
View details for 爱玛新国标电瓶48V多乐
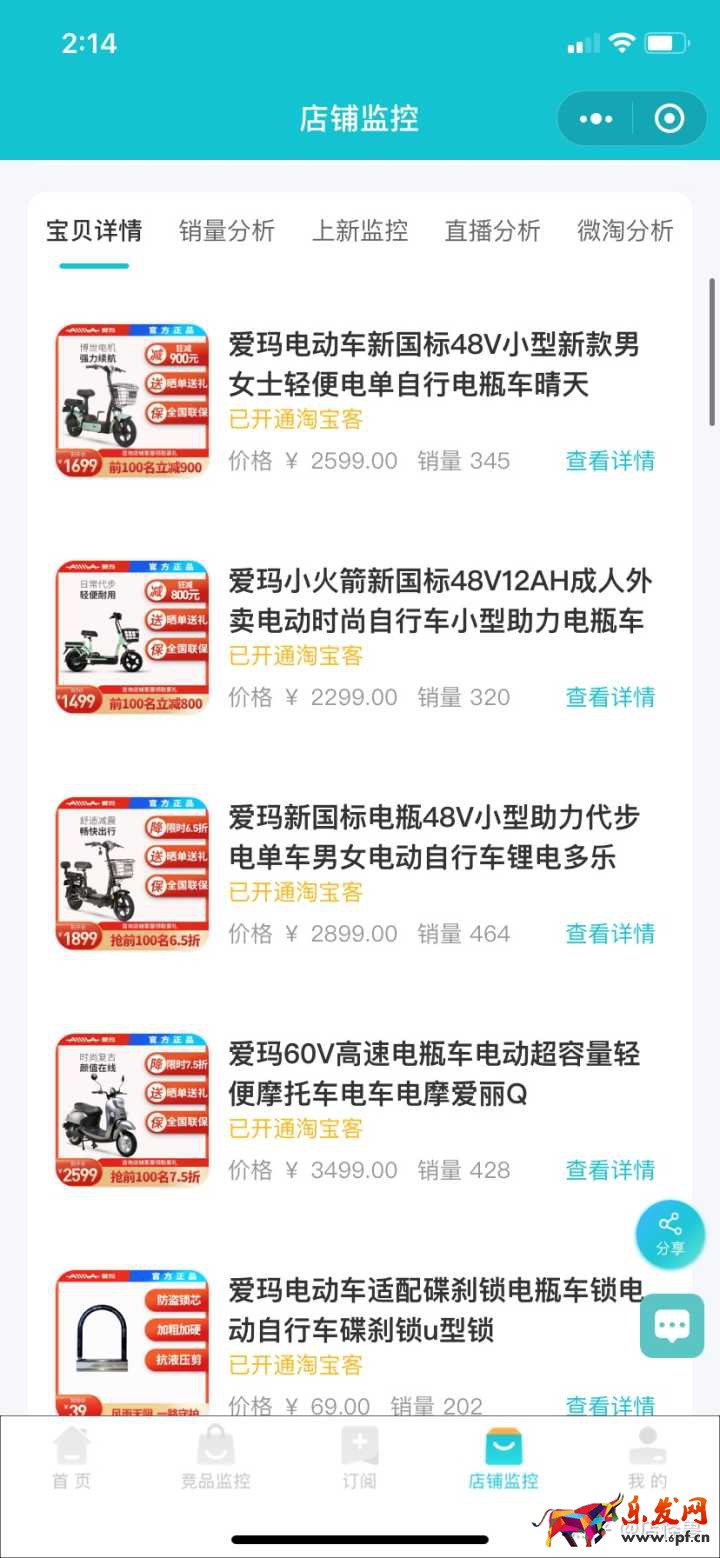coord(610,934)
